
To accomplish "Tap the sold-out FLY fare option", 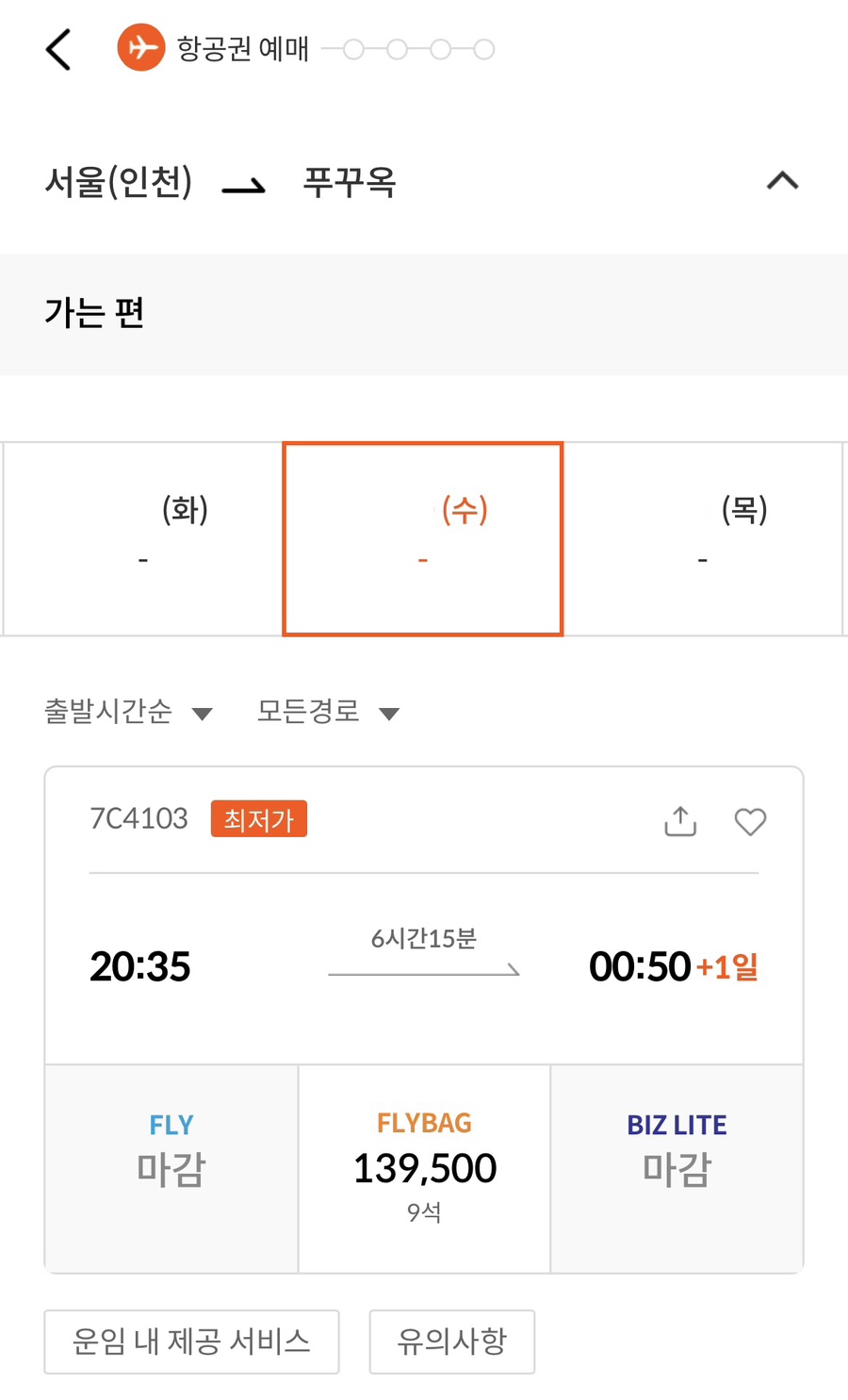I will (171, 1168).
